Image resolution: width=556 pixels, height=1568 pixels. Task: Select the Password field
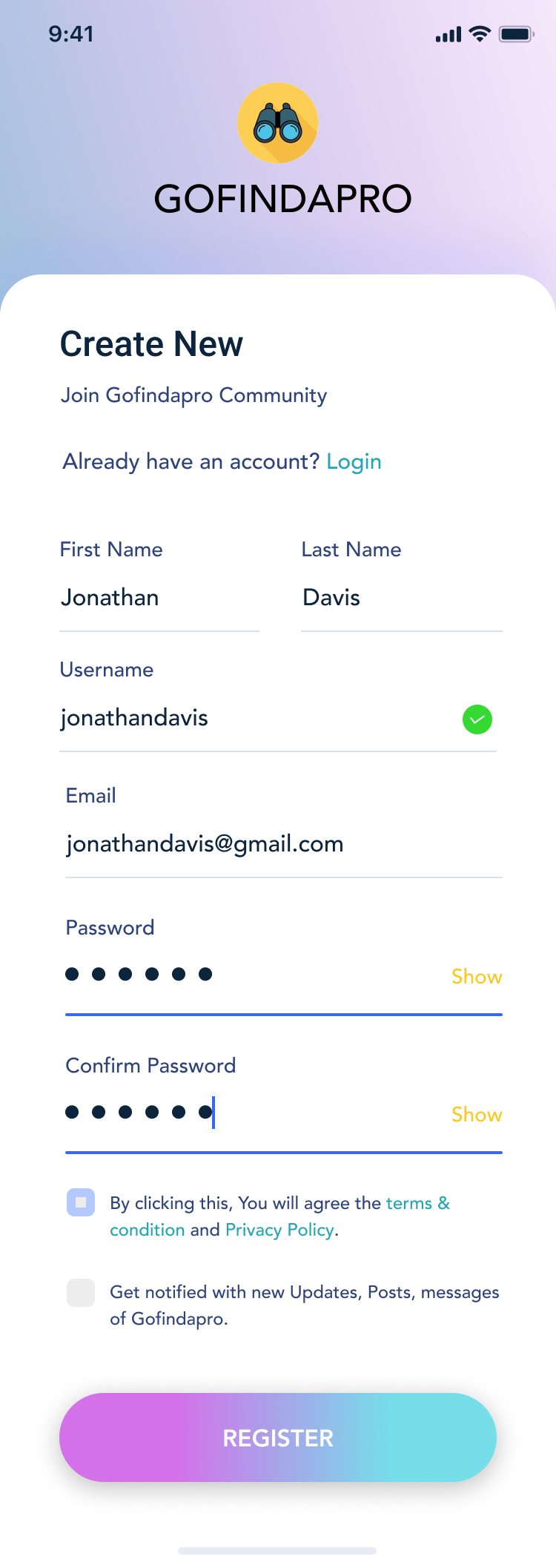pyautogui.click(x=245, y=975)
